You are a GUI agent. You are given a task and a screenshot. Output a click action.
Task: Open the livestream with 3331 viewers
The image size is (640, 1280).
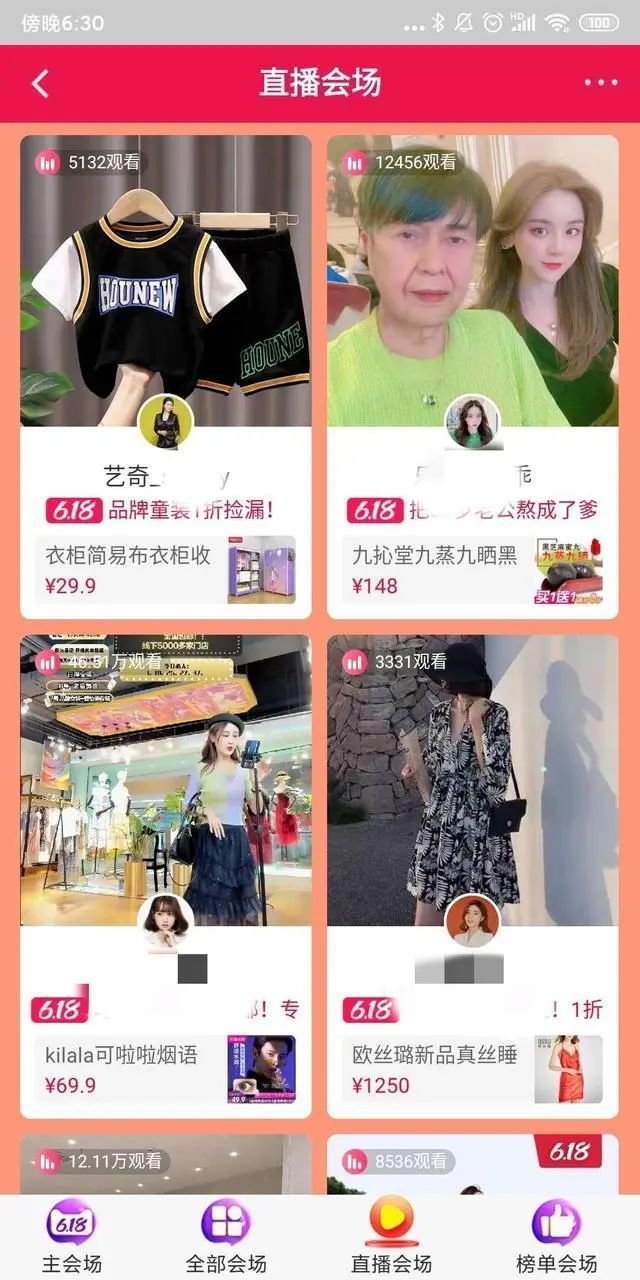pos(472,780)
